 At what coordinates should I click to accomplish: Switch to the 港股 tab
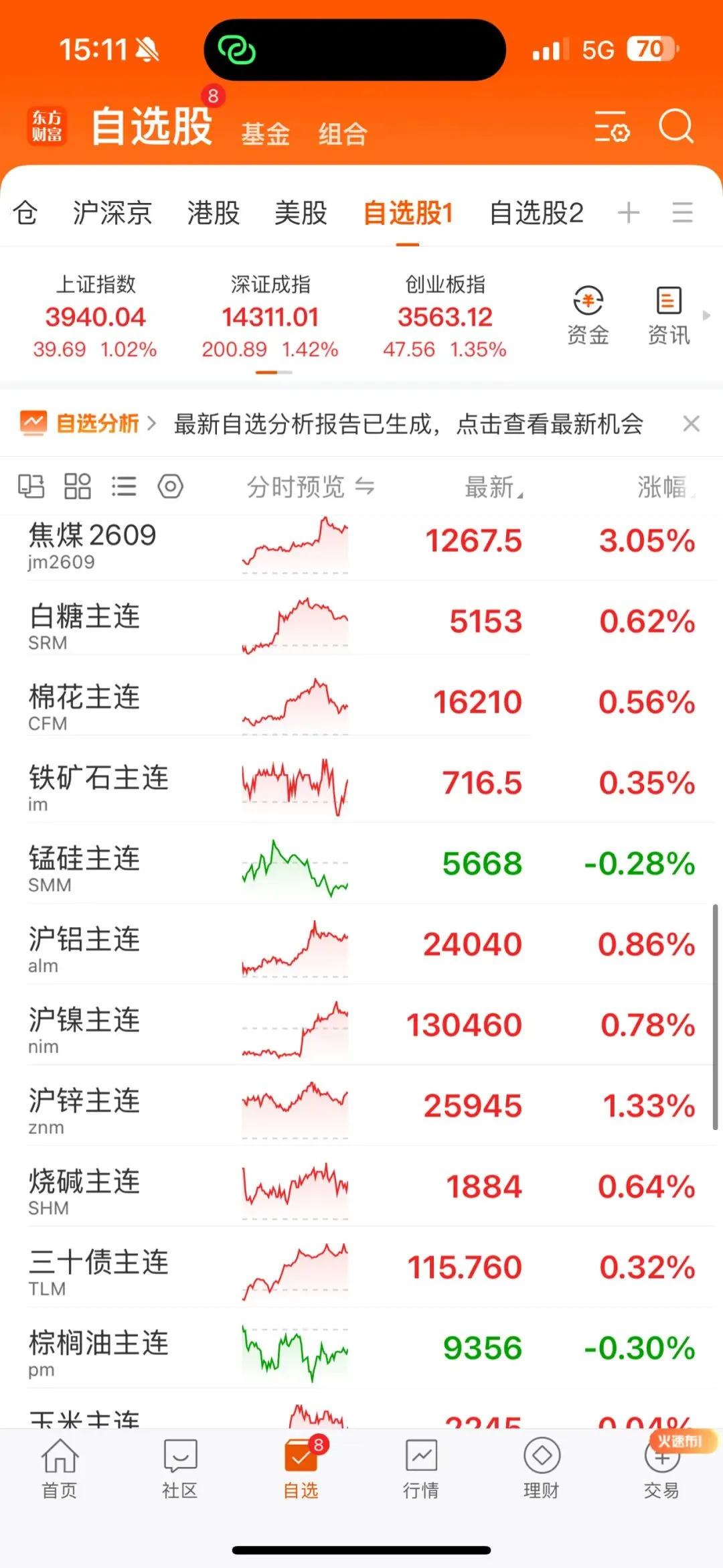point(214,213)
